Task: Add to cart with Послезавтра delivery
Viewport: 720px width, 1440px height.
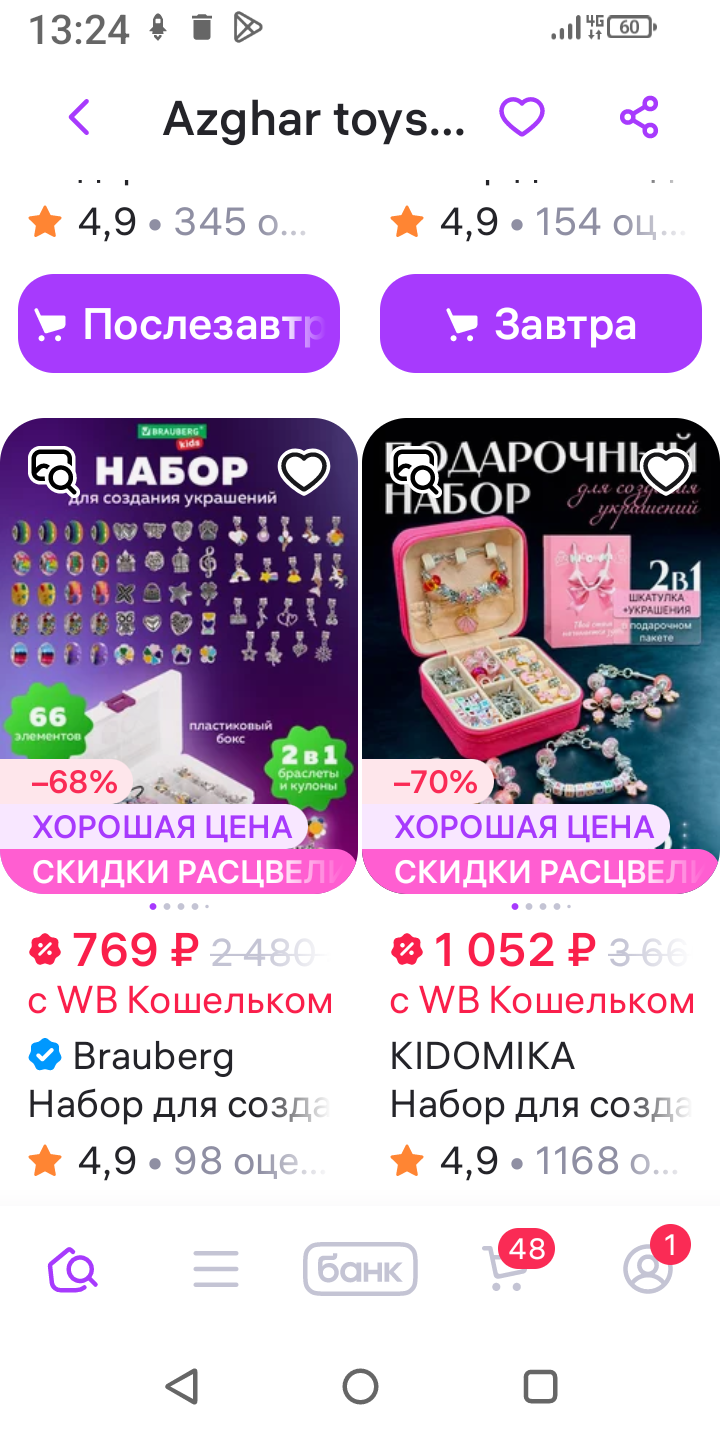Action: point(179,324)
